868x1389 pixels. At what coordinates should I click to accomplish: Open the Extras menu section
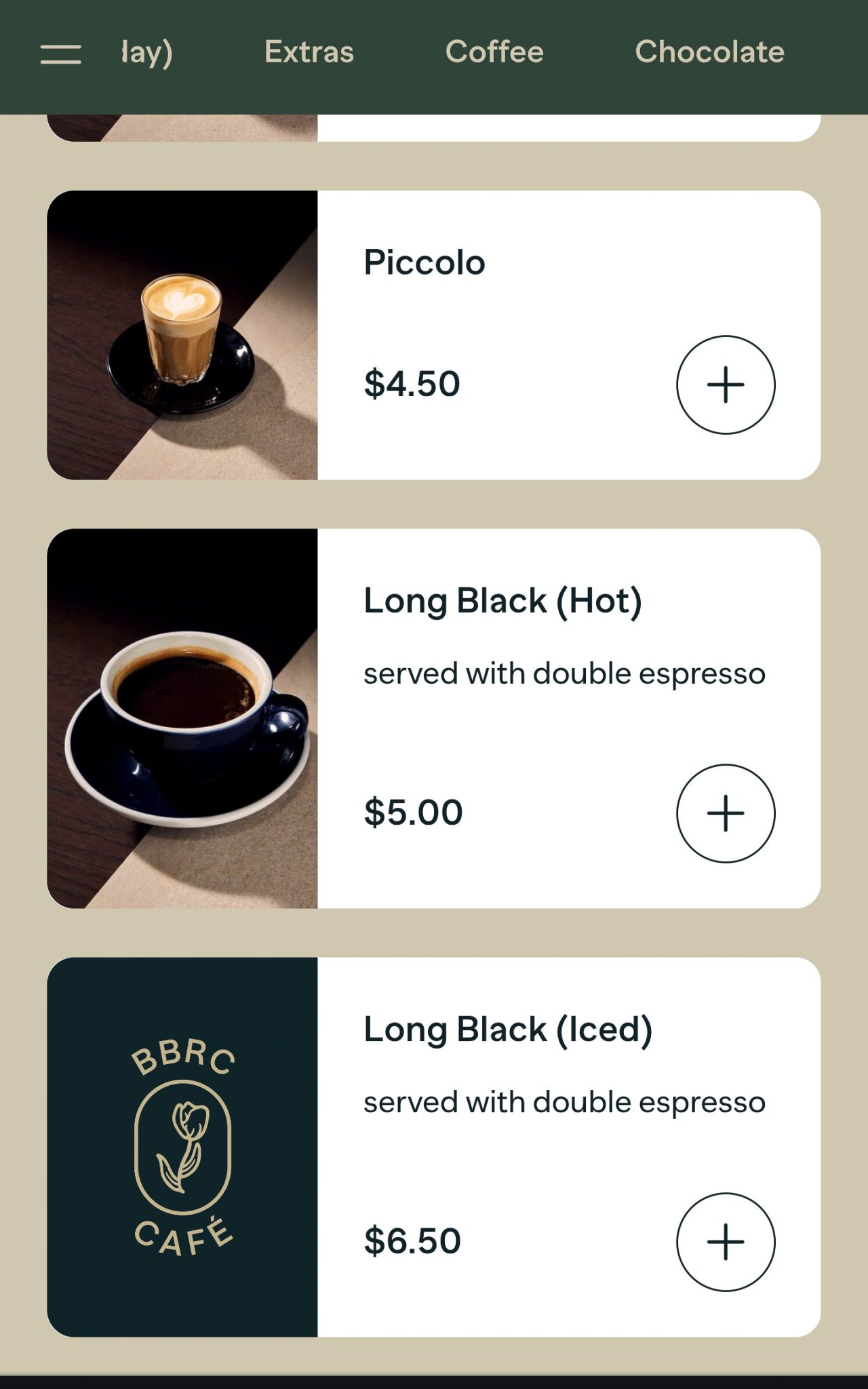coord(309,52)
